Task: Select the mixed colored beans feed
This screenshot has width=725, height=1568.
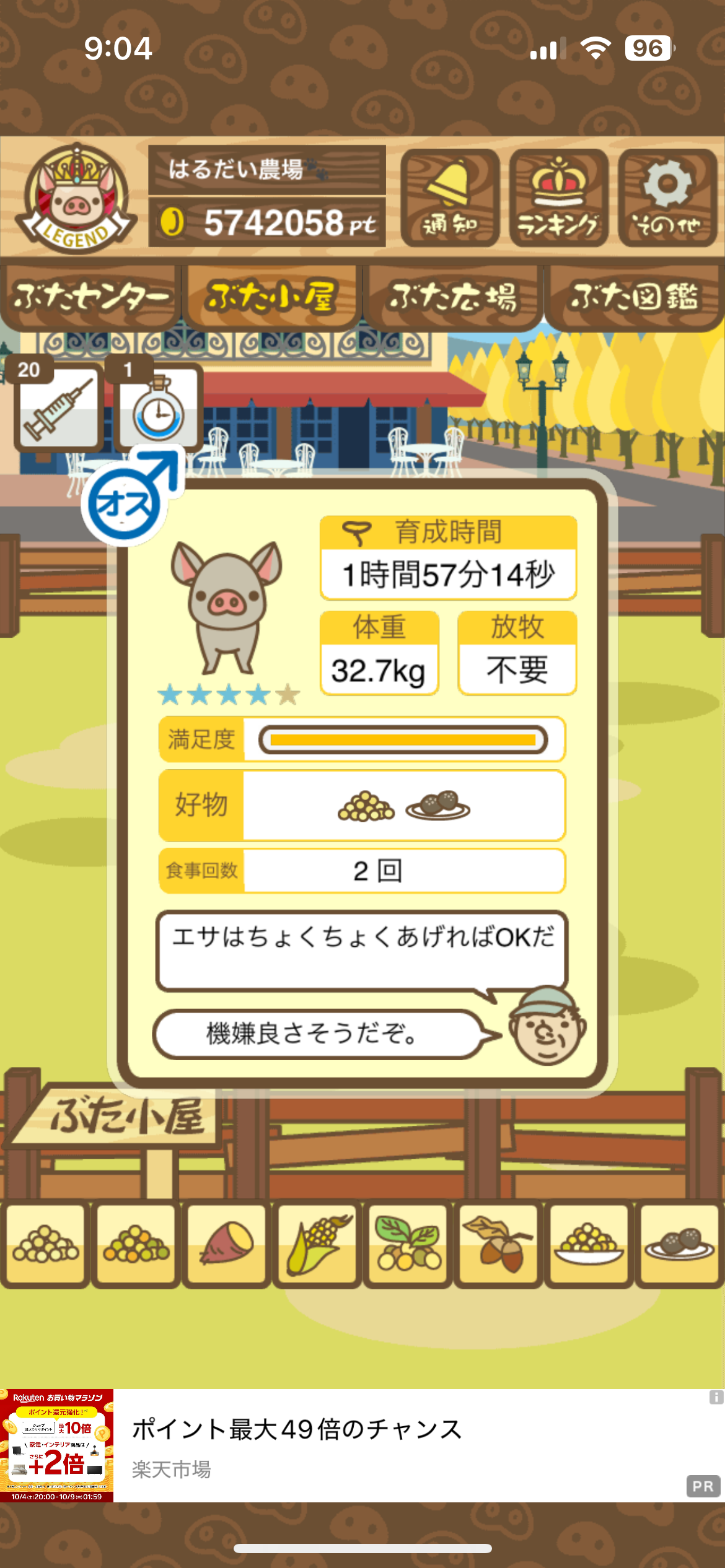Action: coord(136,1244)
